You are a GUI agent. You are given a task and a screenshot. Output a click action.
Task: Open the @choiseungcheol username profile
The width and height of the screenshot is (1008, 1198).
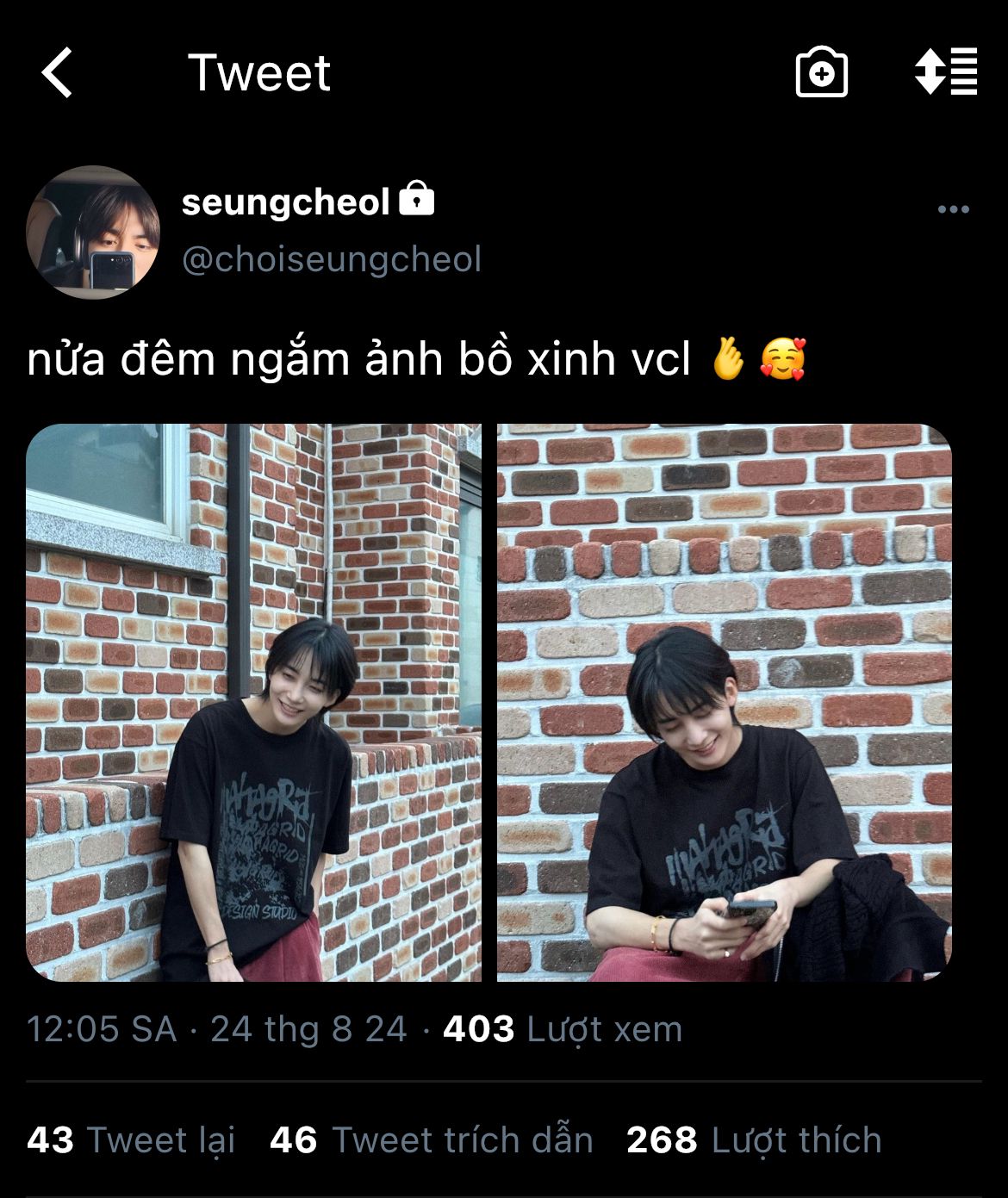point(331,259)
